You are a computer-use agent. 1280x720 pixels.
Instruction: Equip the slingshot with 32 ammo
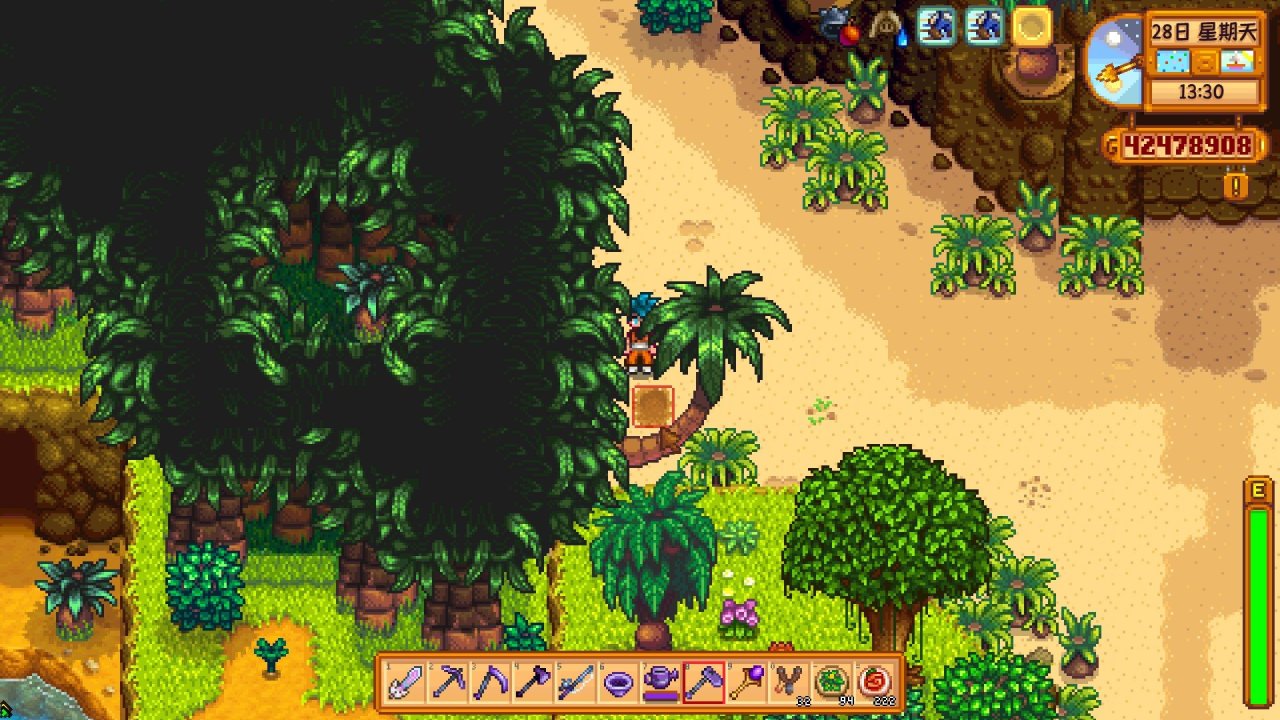[790, 684]
